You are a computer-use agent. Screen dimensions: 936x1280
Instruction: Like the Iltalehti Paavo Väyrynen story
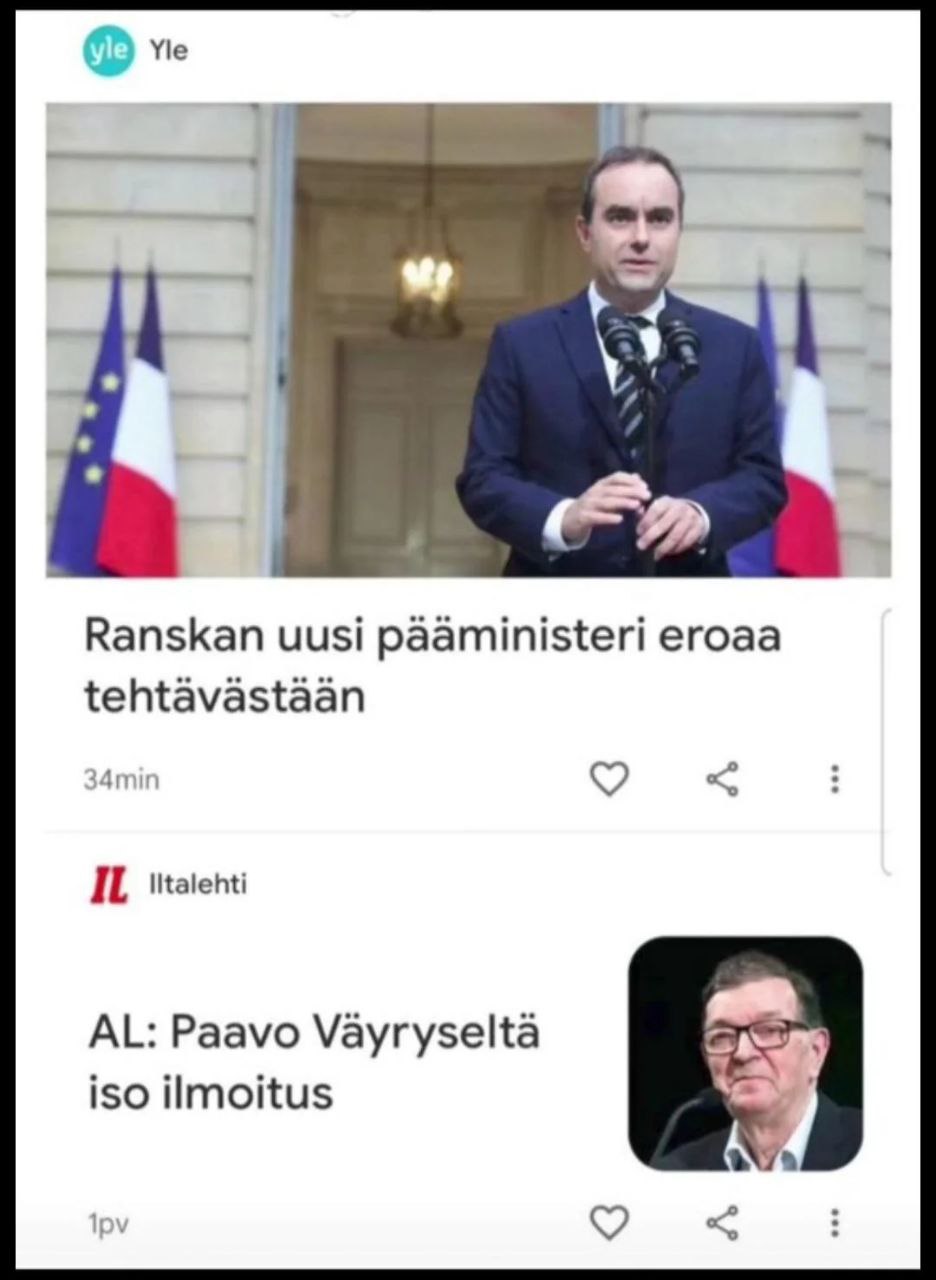point(609,1222)
